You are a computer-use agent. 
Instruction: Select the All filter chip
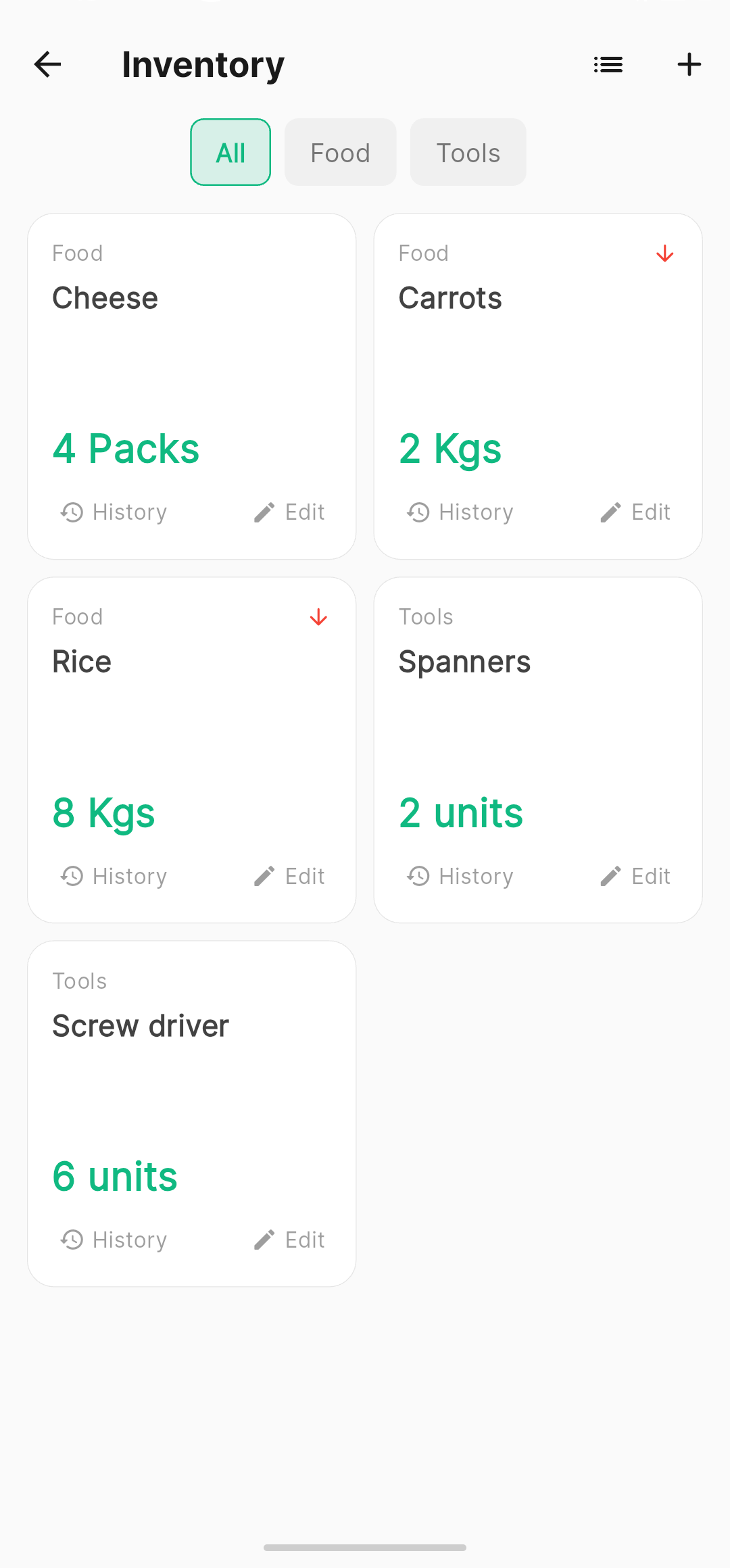pos(230,152)
